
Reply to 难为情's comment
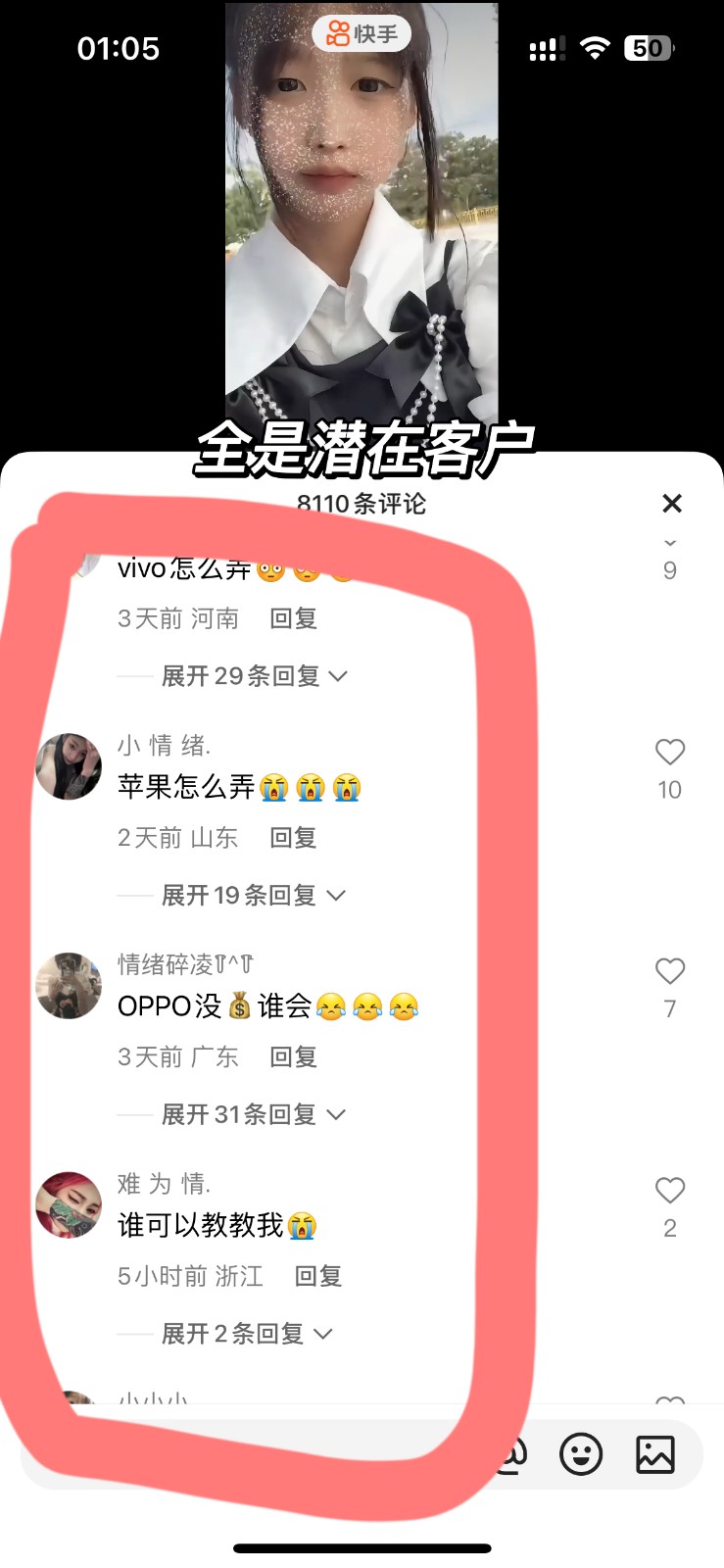[318, 1276]
